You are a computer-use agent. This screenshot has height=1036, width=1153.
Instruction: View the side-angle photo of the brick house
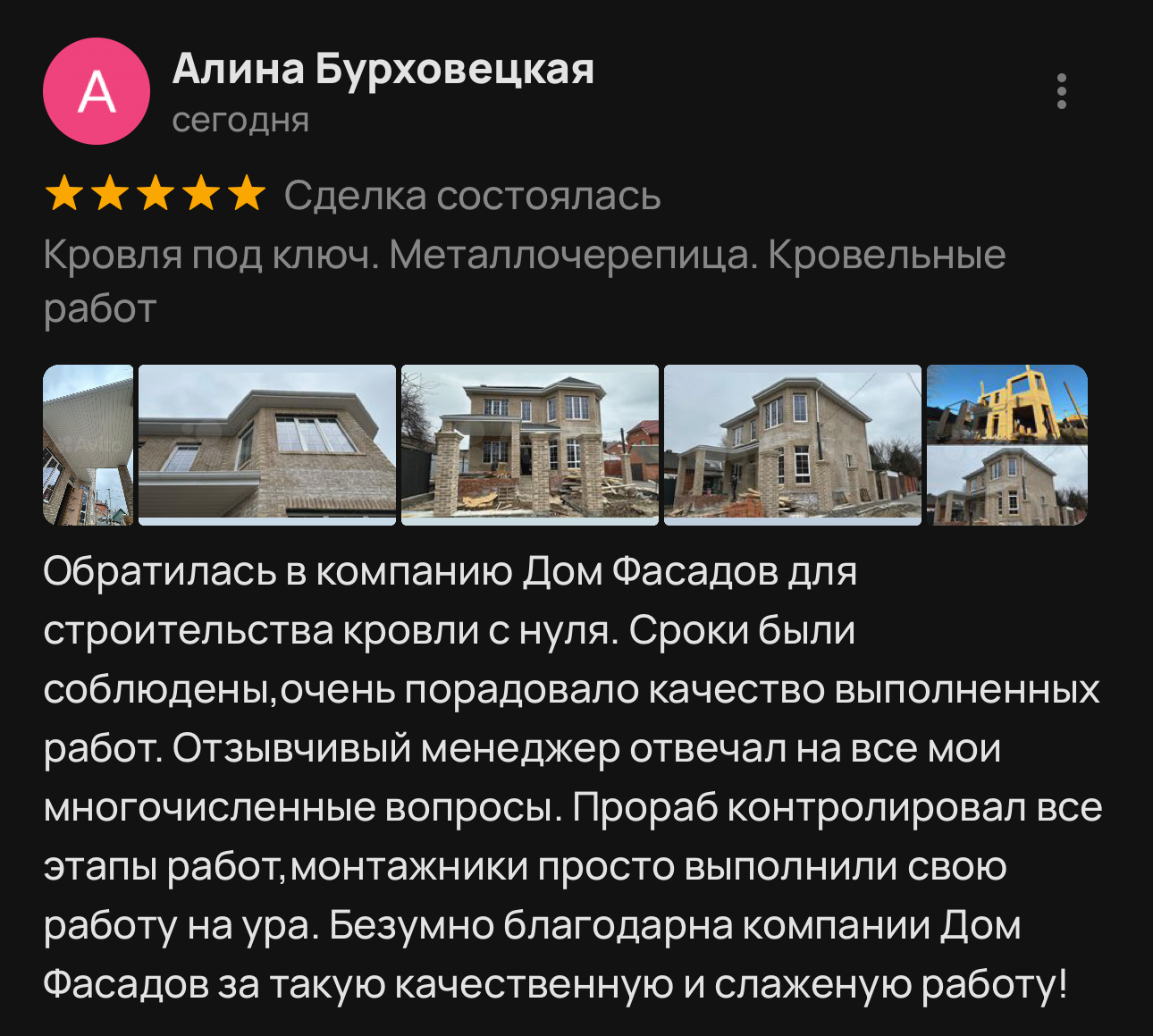point(792,444)
